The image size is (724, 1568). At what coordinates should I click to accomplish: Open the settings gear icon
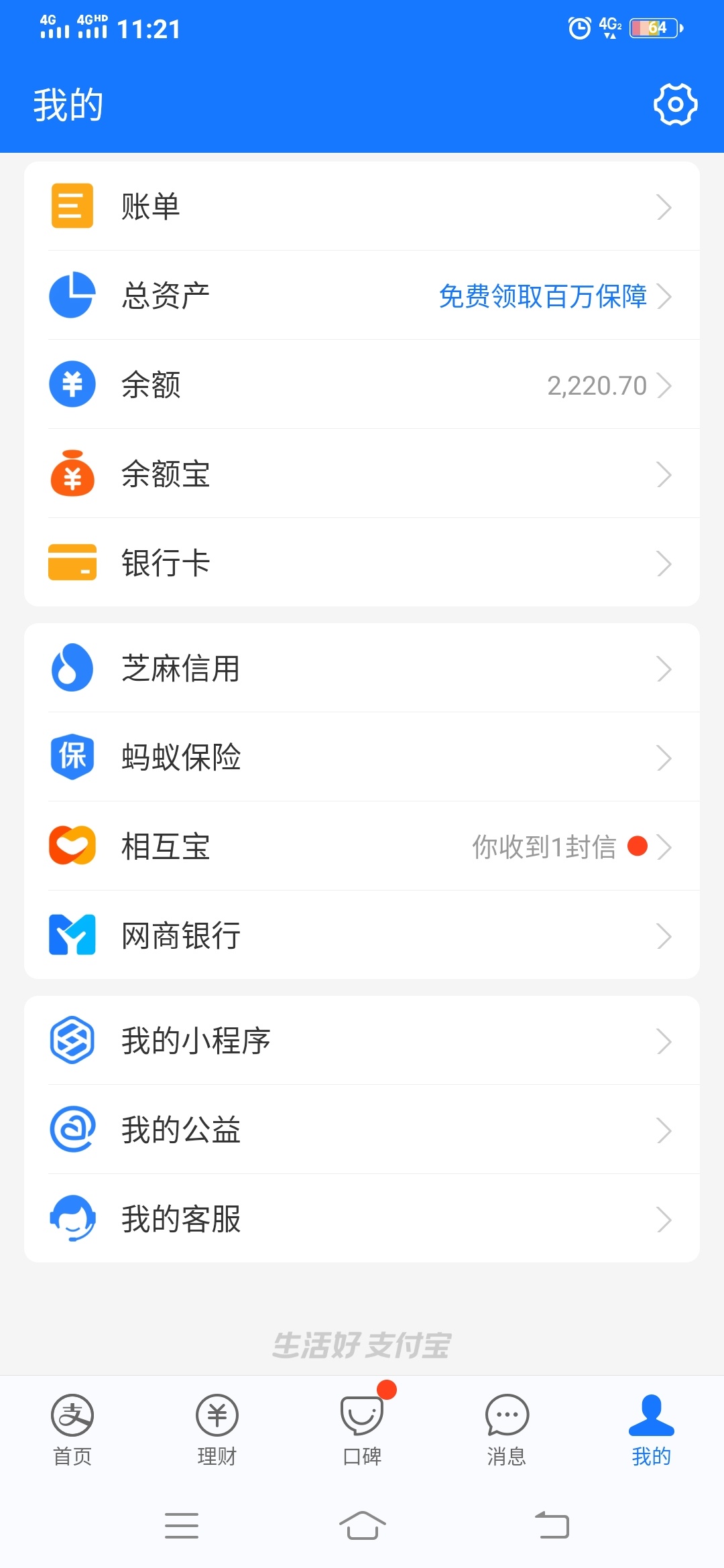[x=675, y=105]
